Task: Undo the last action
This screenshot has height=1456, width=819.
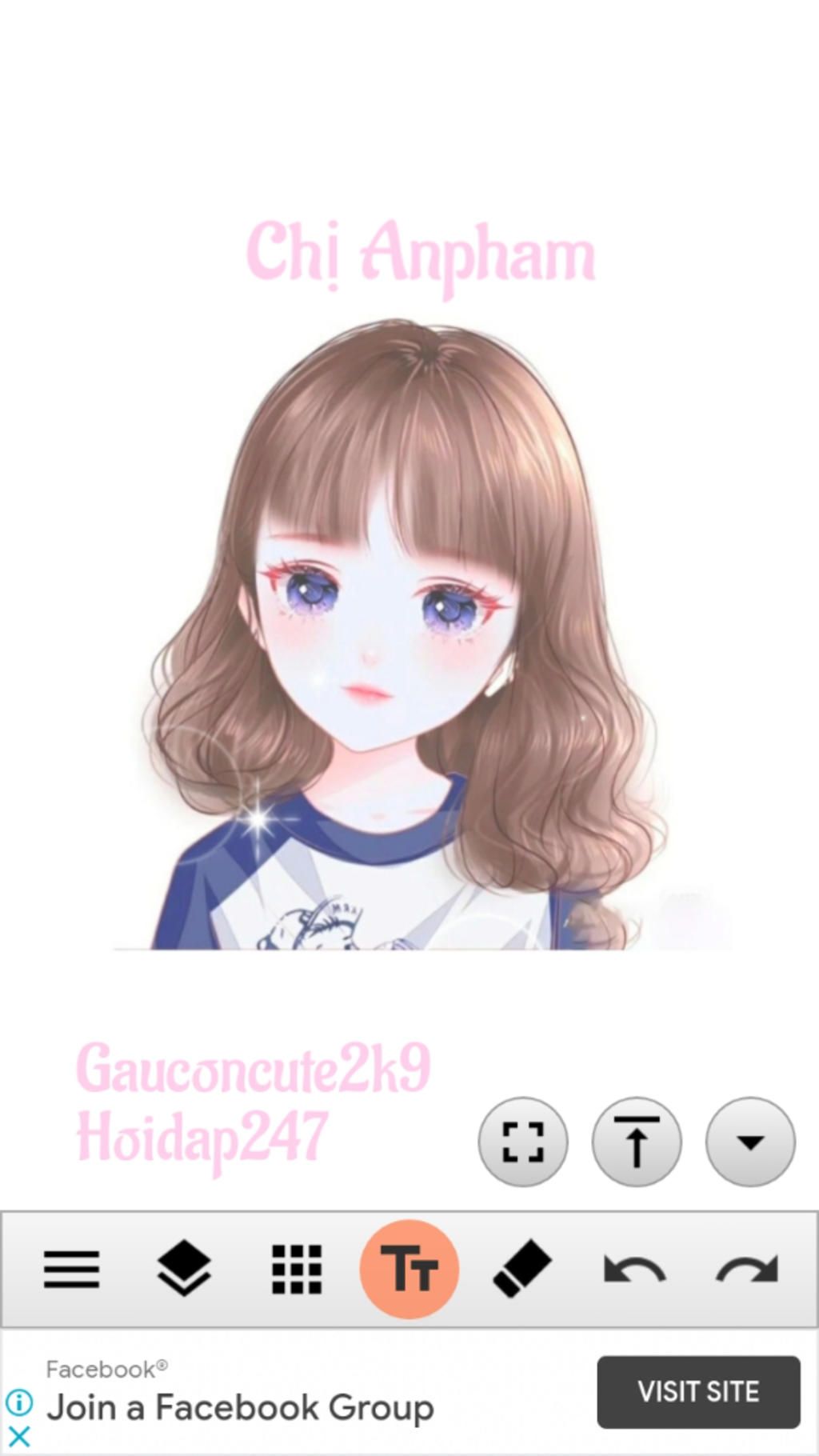Action: [x=634, y=1269]
